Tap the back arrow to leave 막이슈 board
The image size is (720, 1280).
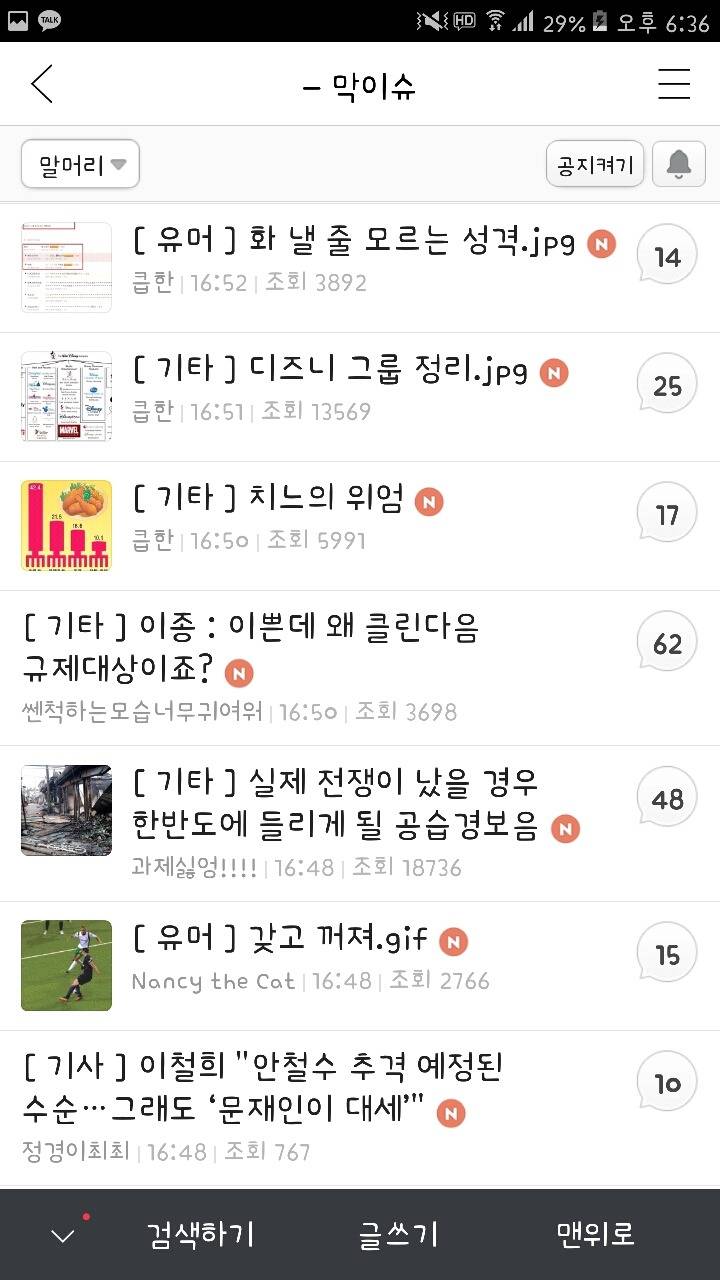pyautogui.click(x=40, y=86)
